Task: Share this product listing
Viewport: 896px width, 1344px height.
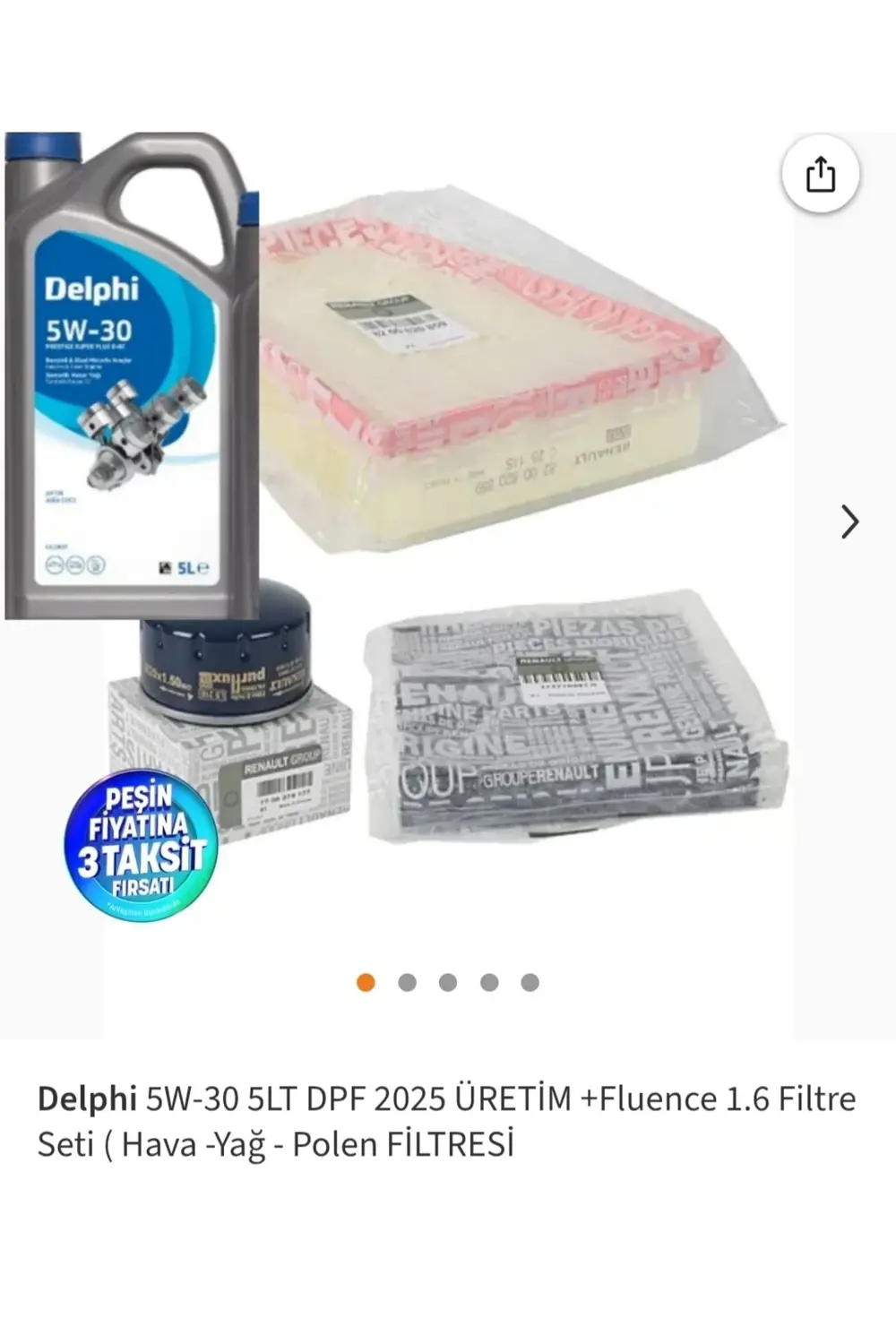Action: click(820, 174)
